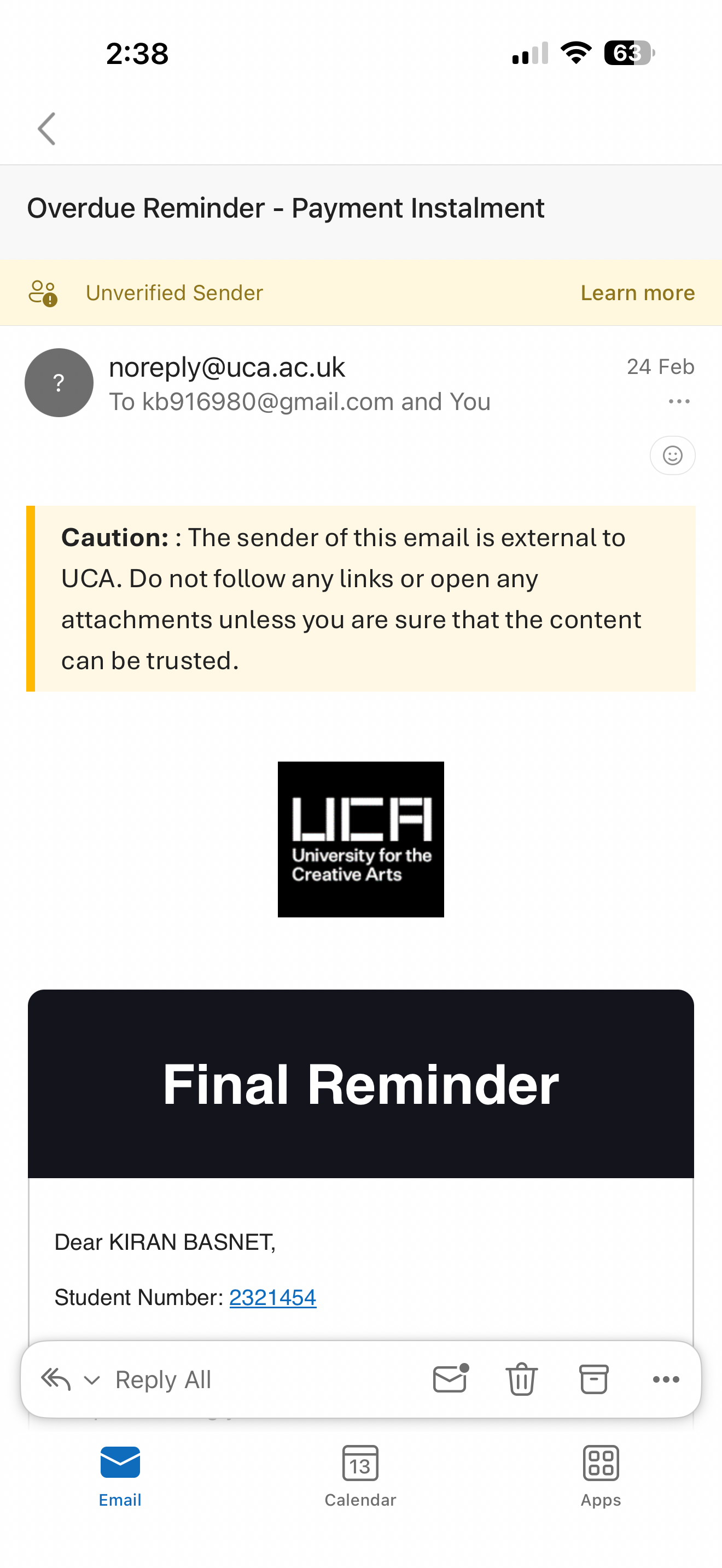The height and width of the screenshot is (1568, 722).
Task: Switch to the Apps tab
Action: pos(600,1475)
